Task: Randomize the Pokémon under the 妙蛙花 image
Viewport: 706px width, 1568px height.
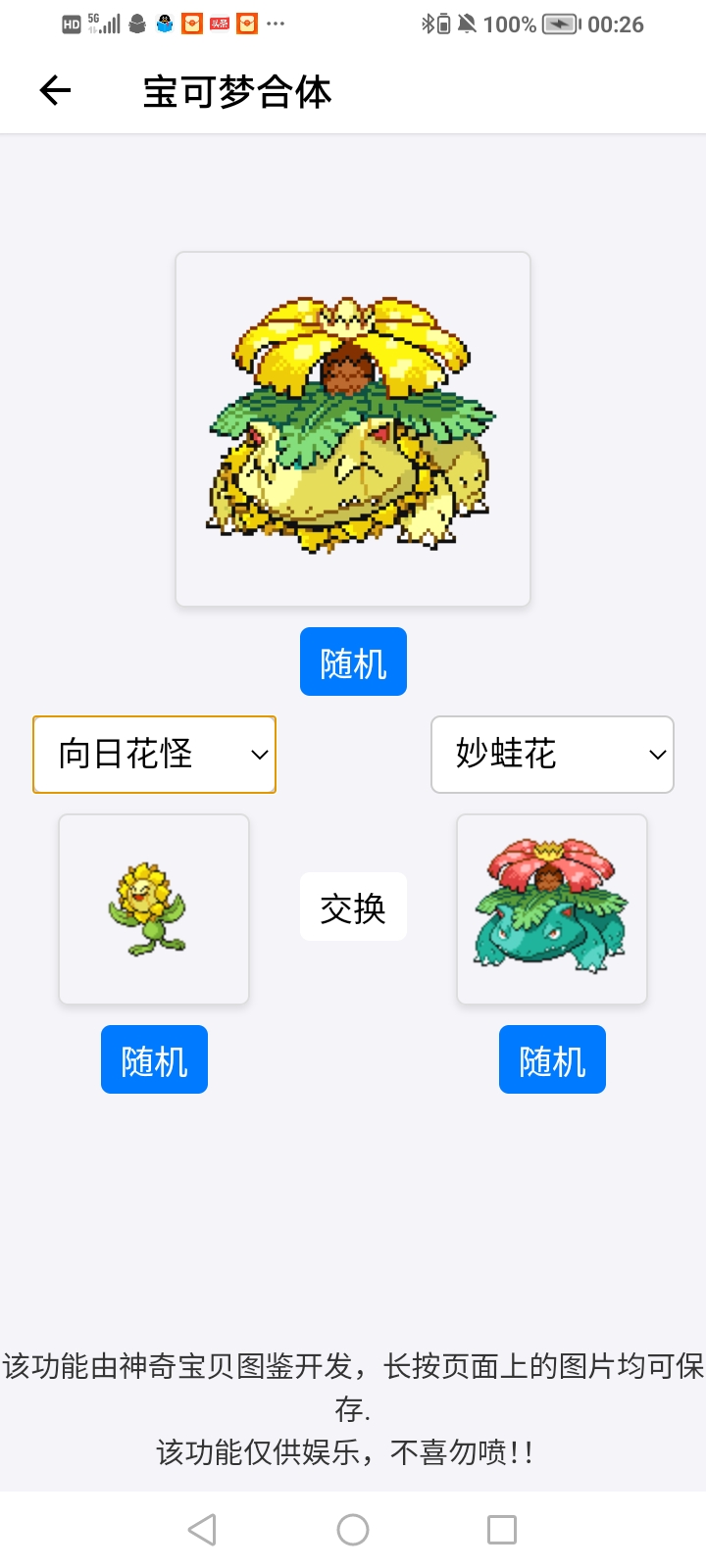Action: pos(552,1060)
